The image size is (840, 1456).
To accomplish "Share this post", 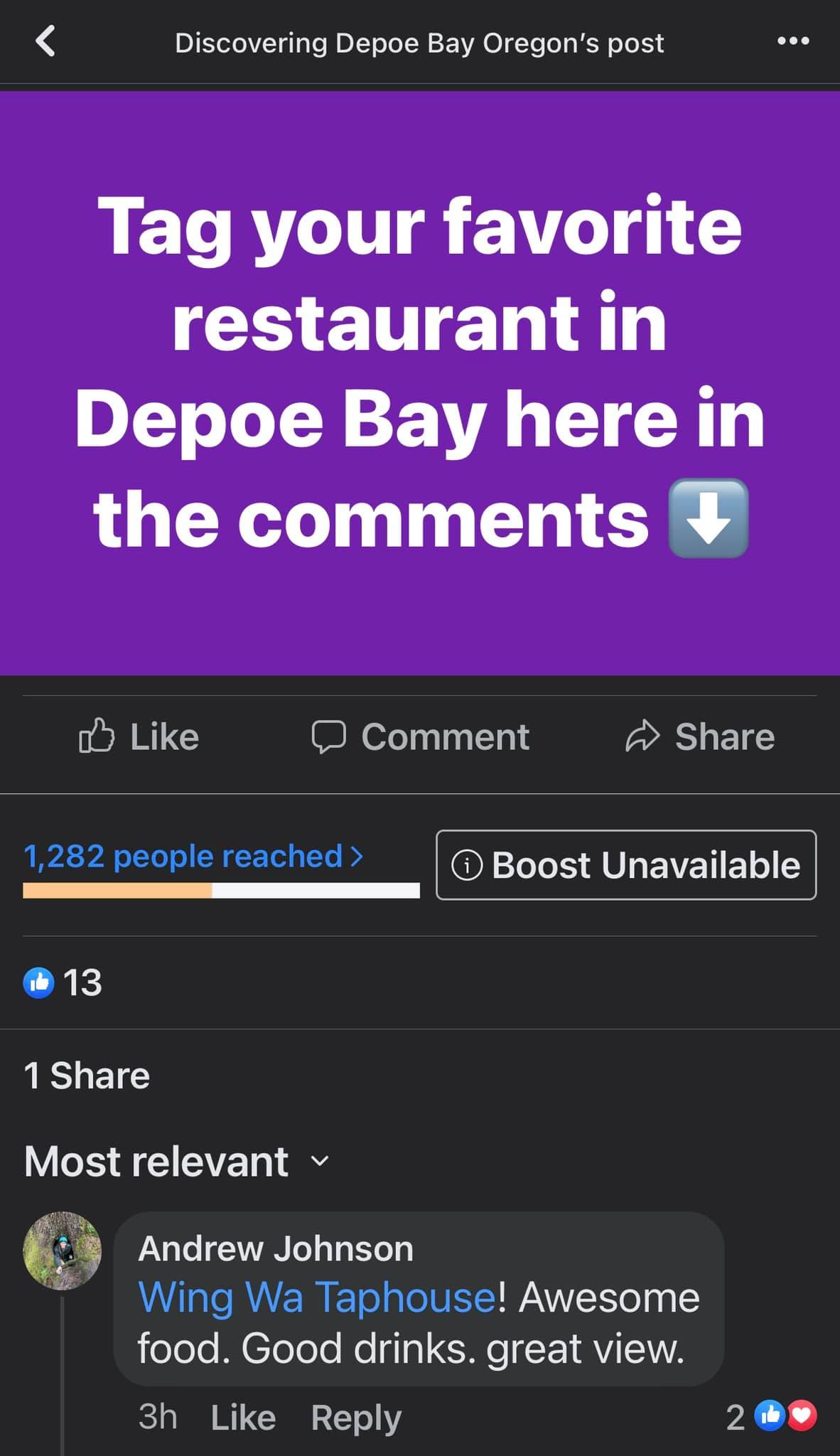I will 699,737.
